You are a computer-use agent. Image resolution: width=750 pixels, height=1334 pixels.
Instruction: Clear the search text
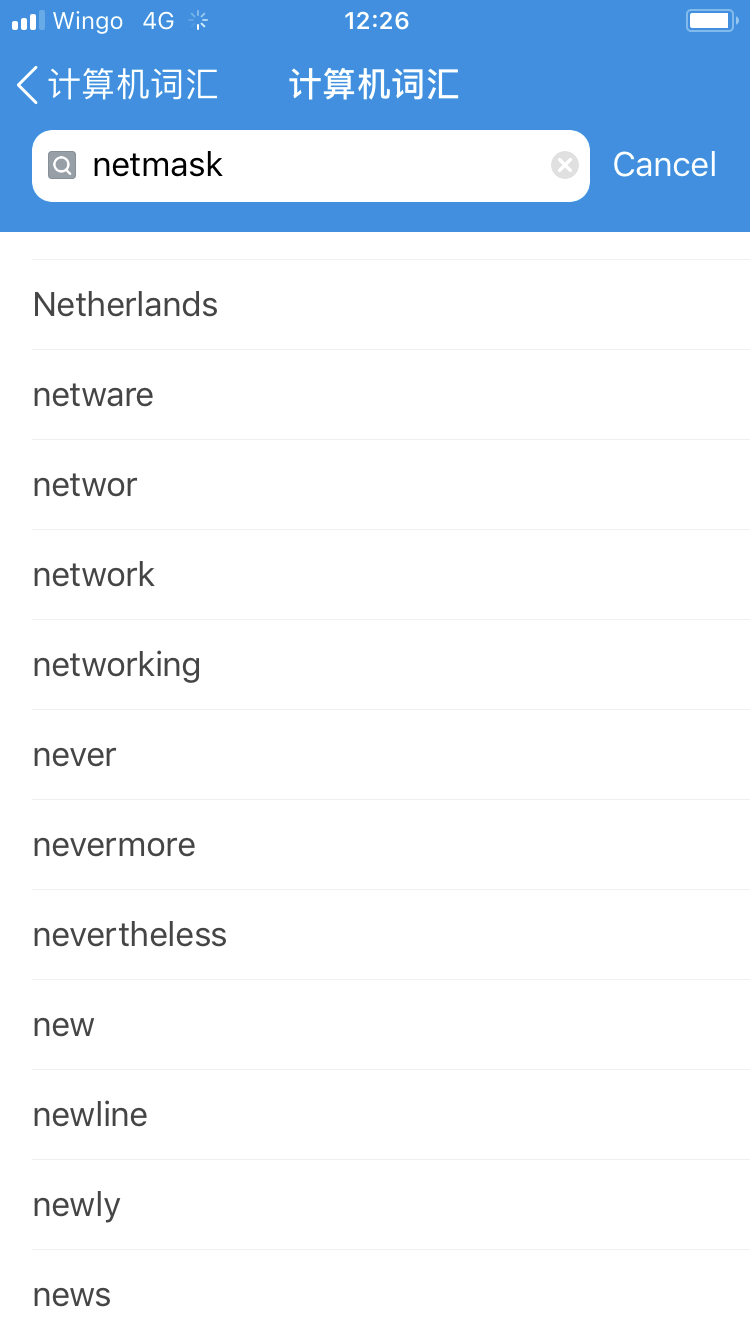coord(565,165)
